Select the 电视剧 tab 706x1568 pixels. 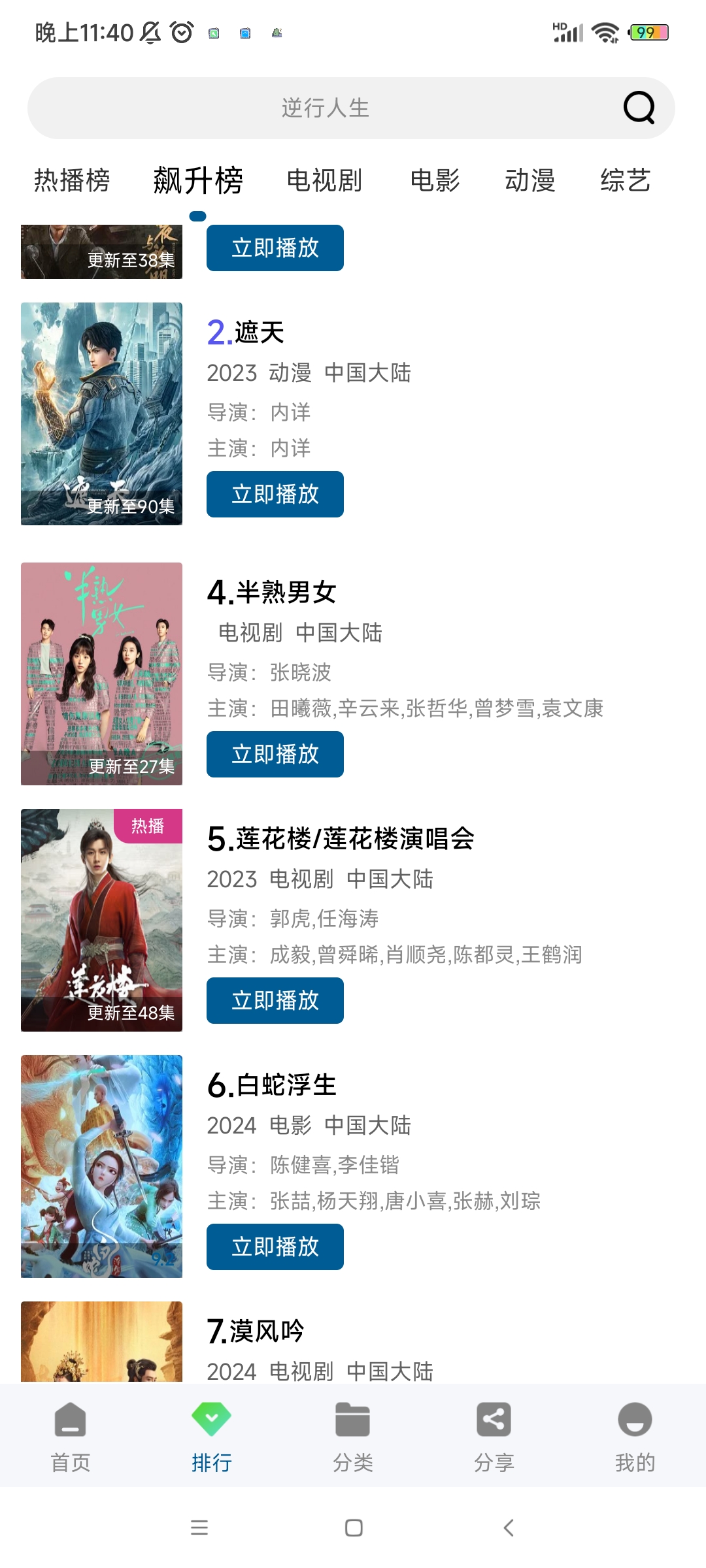pos(324,180)
